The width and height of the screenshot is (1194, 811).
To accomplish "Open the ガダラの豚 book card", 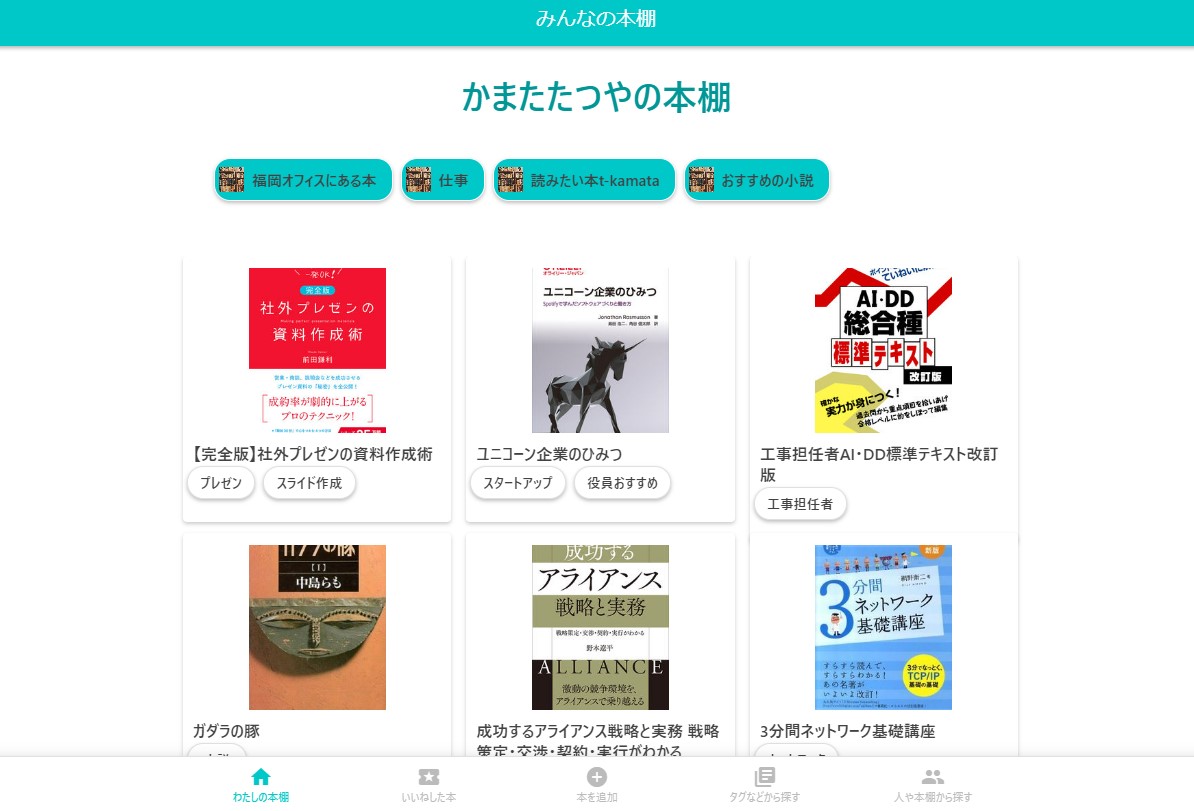I will coord(317,628).
